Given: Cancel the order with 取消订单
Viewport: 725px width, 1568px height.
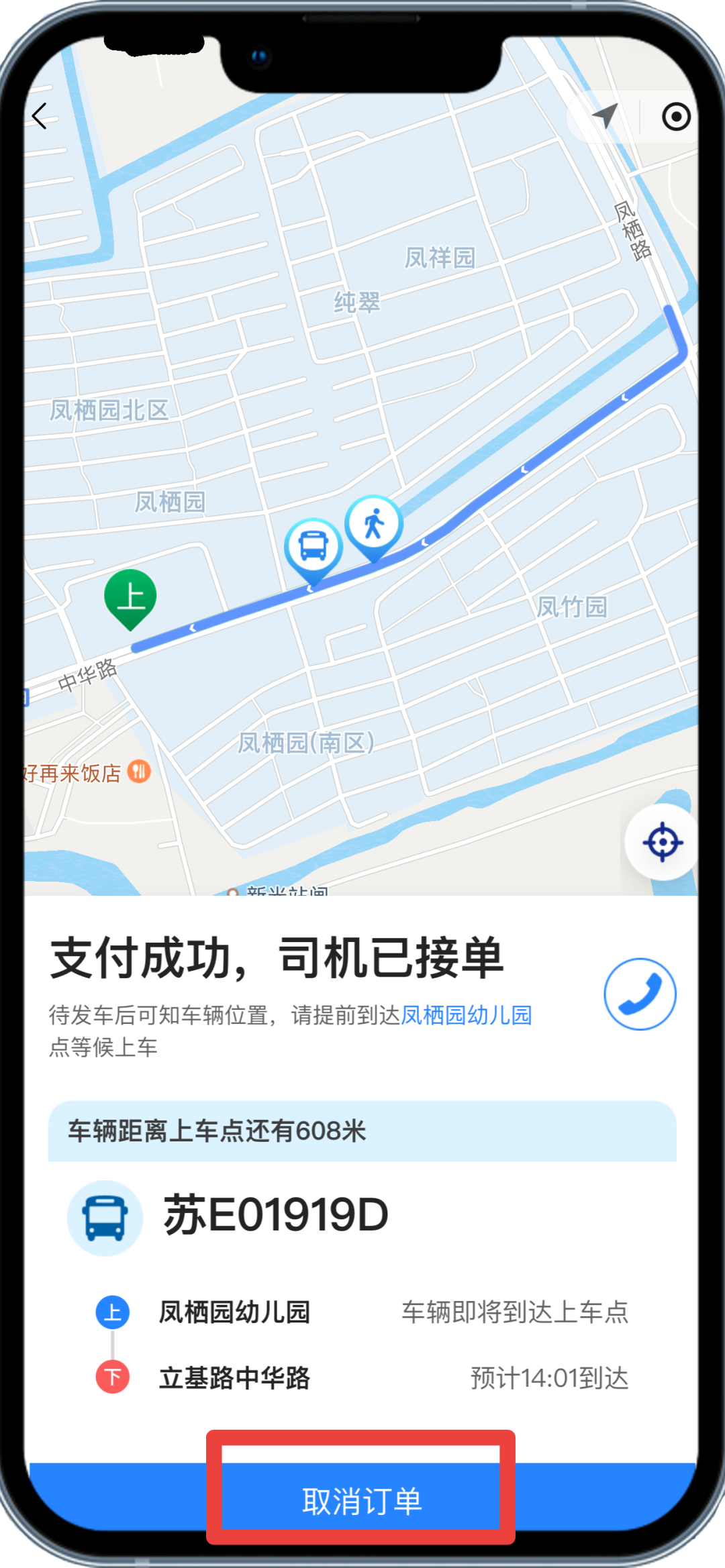Looking at the screenshot, I should (x=362, y=1501).
